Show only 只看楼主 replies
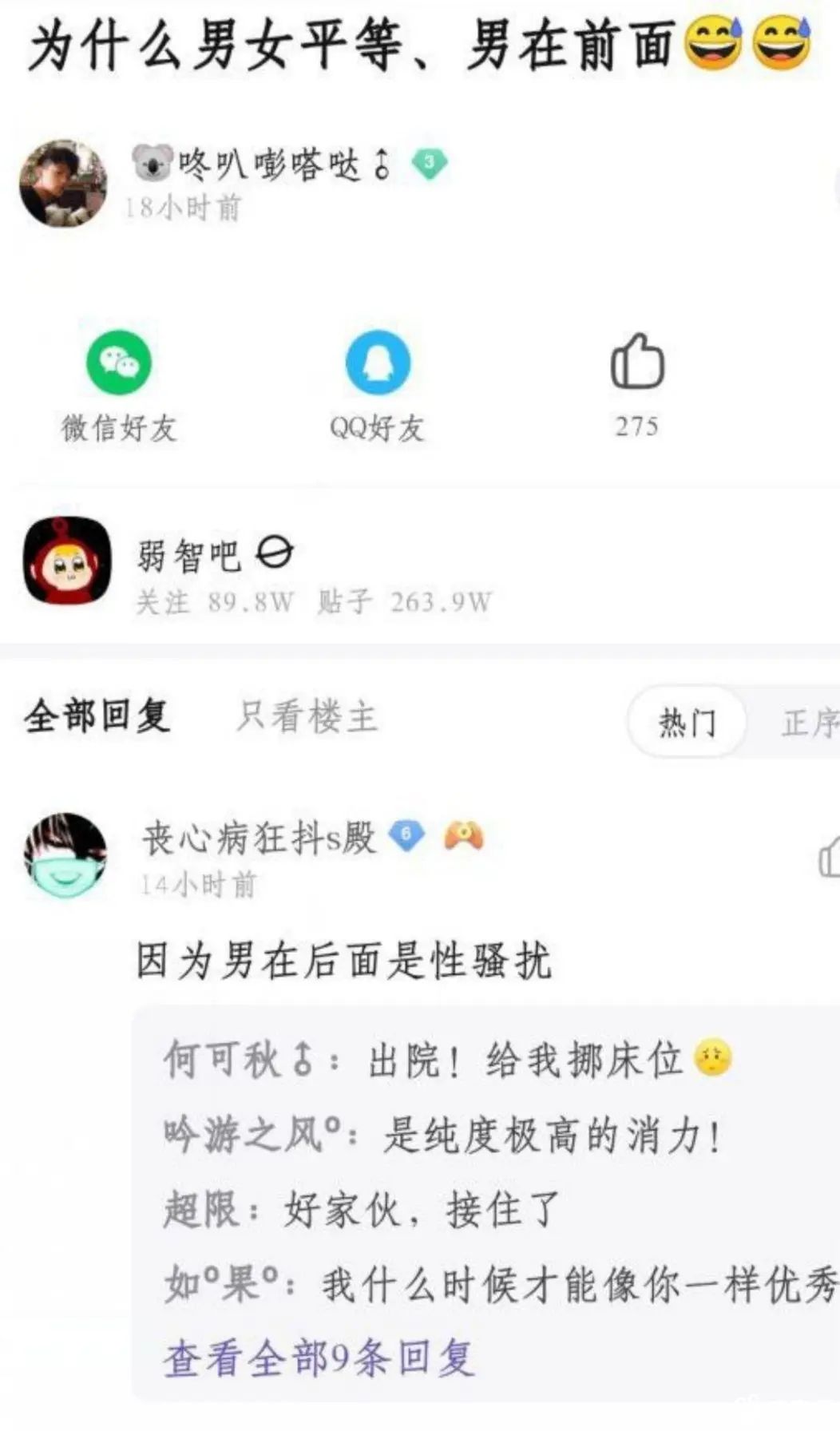The height and width of the screenshot is (1431, 840). 307,716
